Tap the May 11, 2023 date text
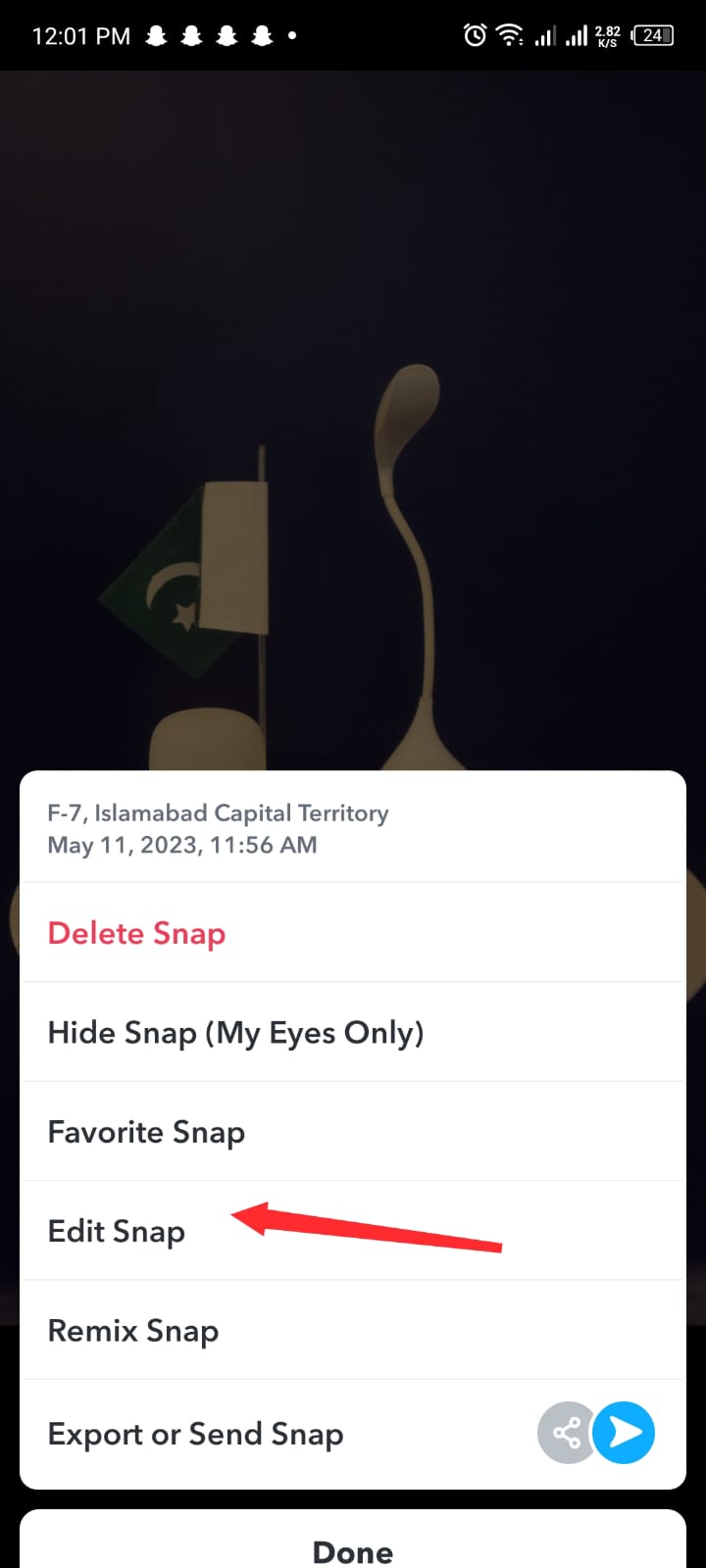 coord(181,845)
